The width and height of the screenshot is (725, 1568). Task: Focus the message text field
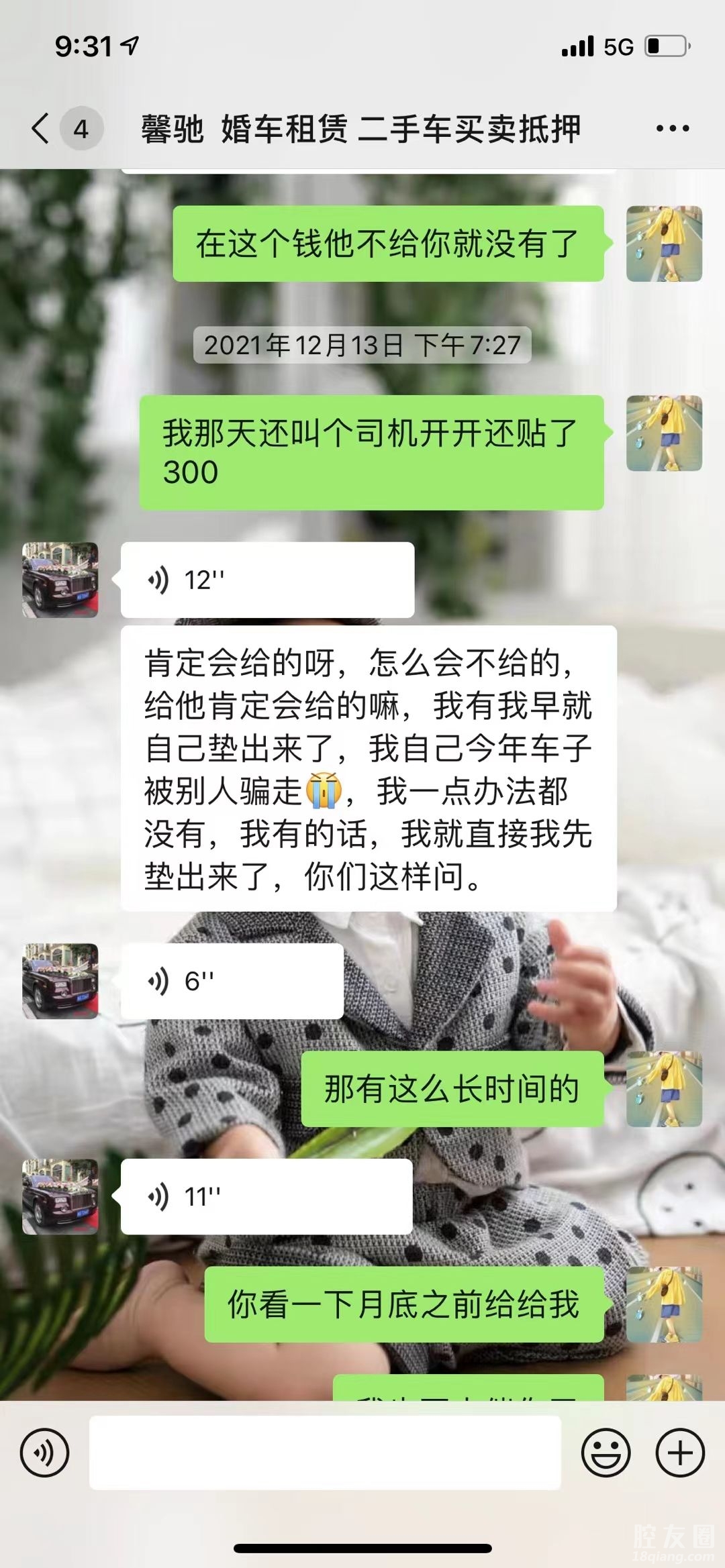click(x=325, y=1453)
